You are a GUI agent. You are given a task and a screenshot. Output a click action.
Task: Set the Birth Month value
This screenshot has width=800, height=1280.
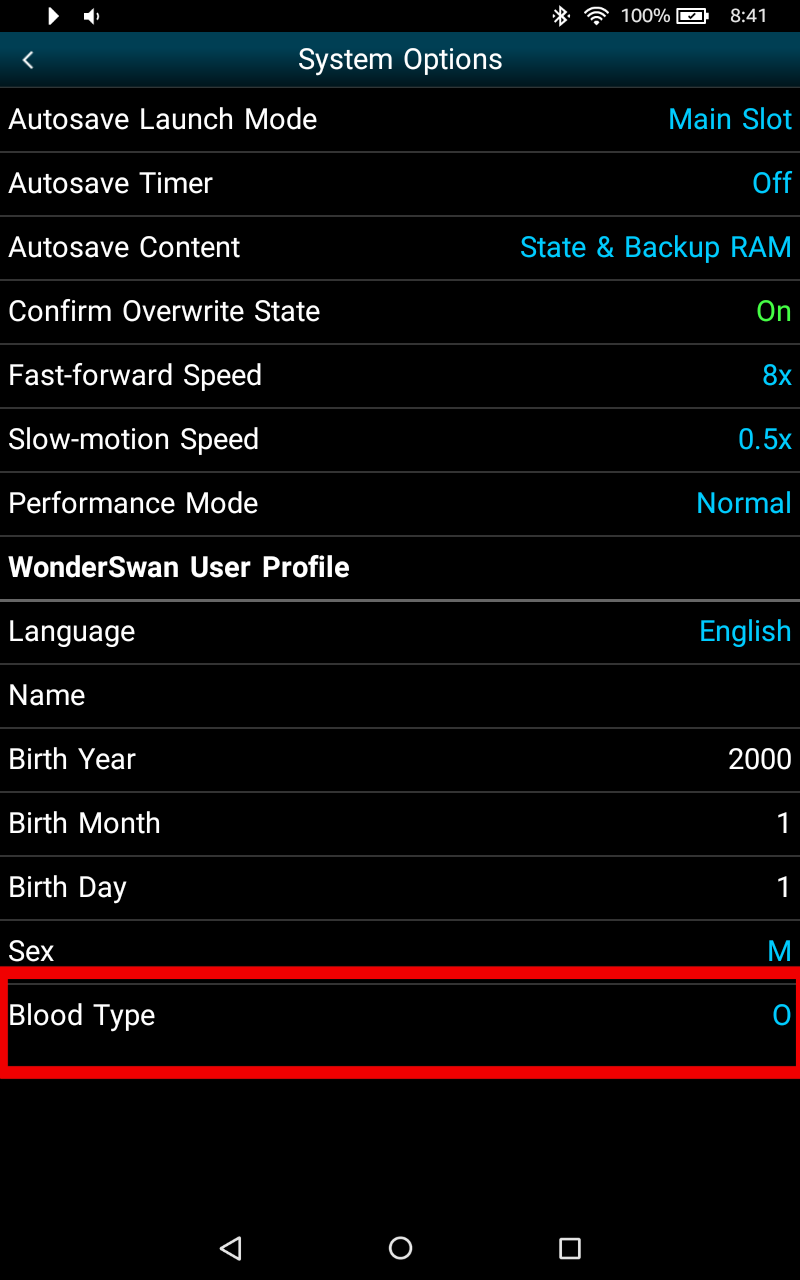[x=400, y=824]
